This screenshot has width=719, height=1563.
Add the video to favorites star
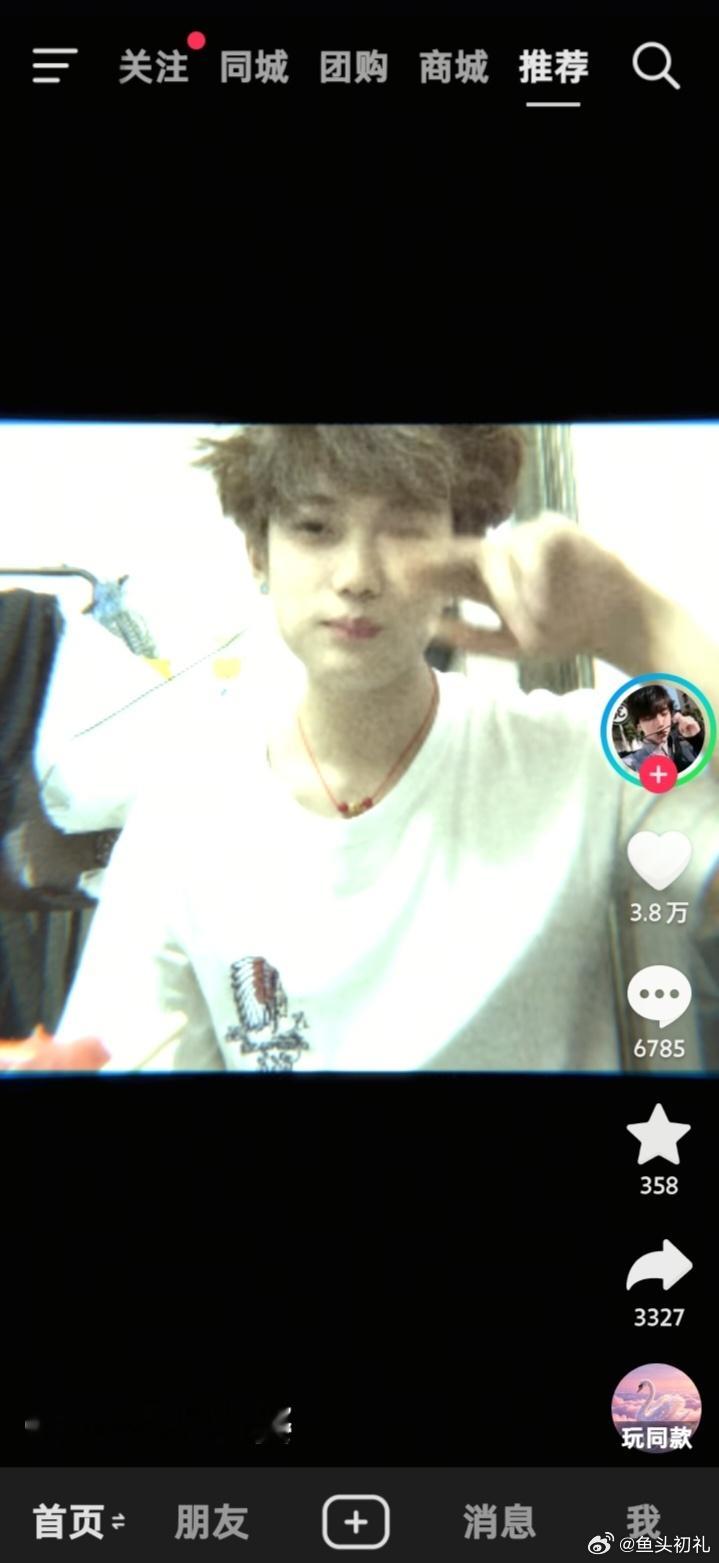[x=658, y=1135]
